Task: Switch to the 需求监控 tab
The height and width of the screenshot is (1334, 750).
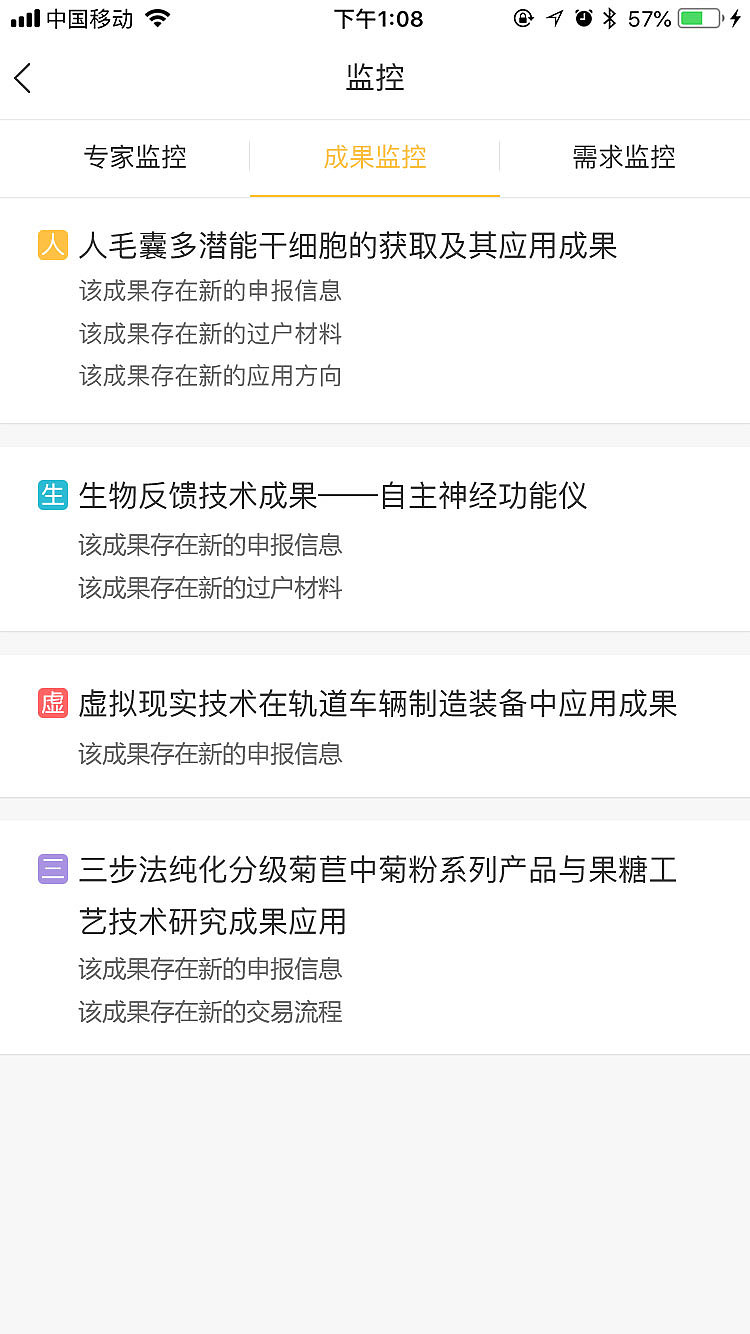Action: point(623,157)
